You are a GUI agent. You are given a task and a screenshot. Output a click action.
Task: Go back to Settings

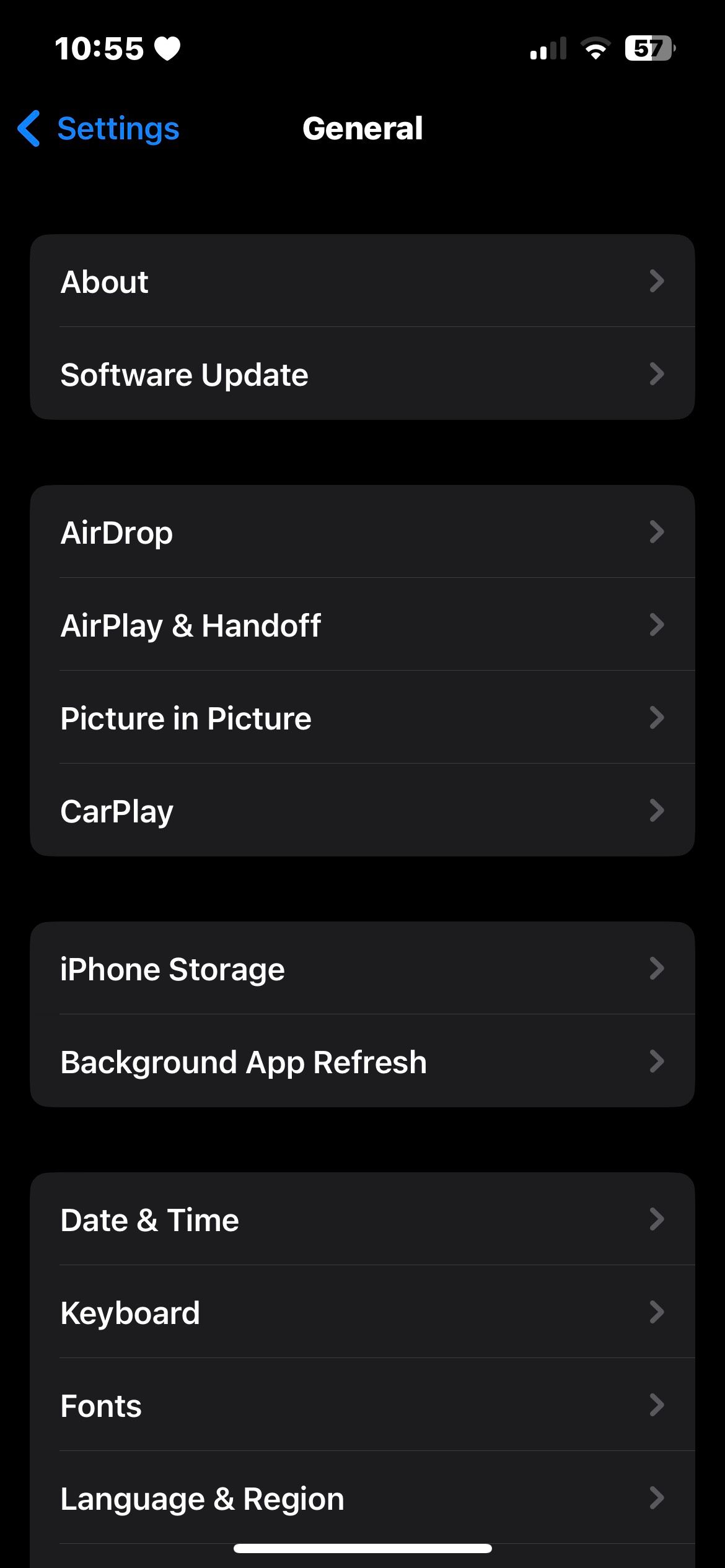[118, 129]
